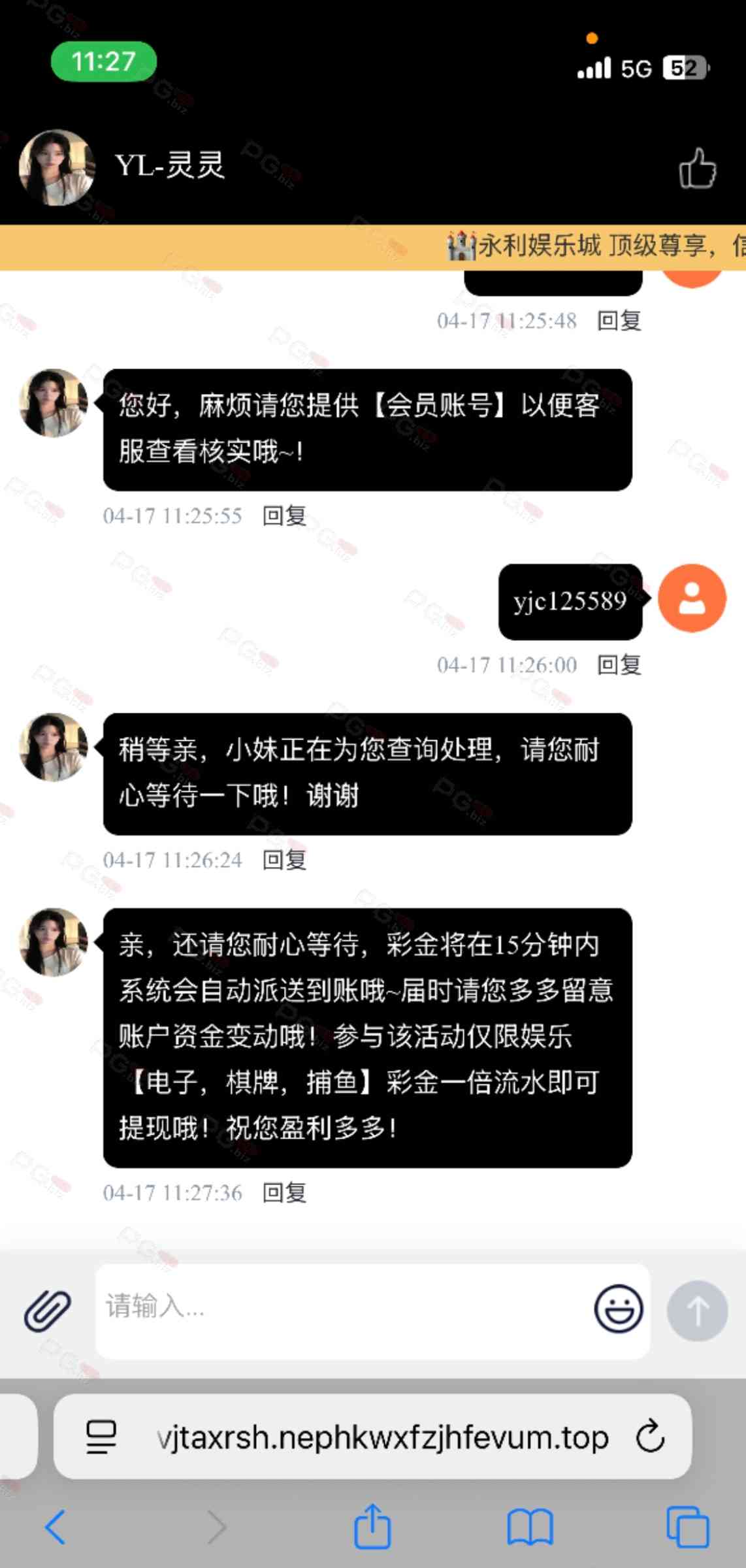The image size is (746, 1568).
Task: Show open browser tabs
Action: coord(687,1527)
